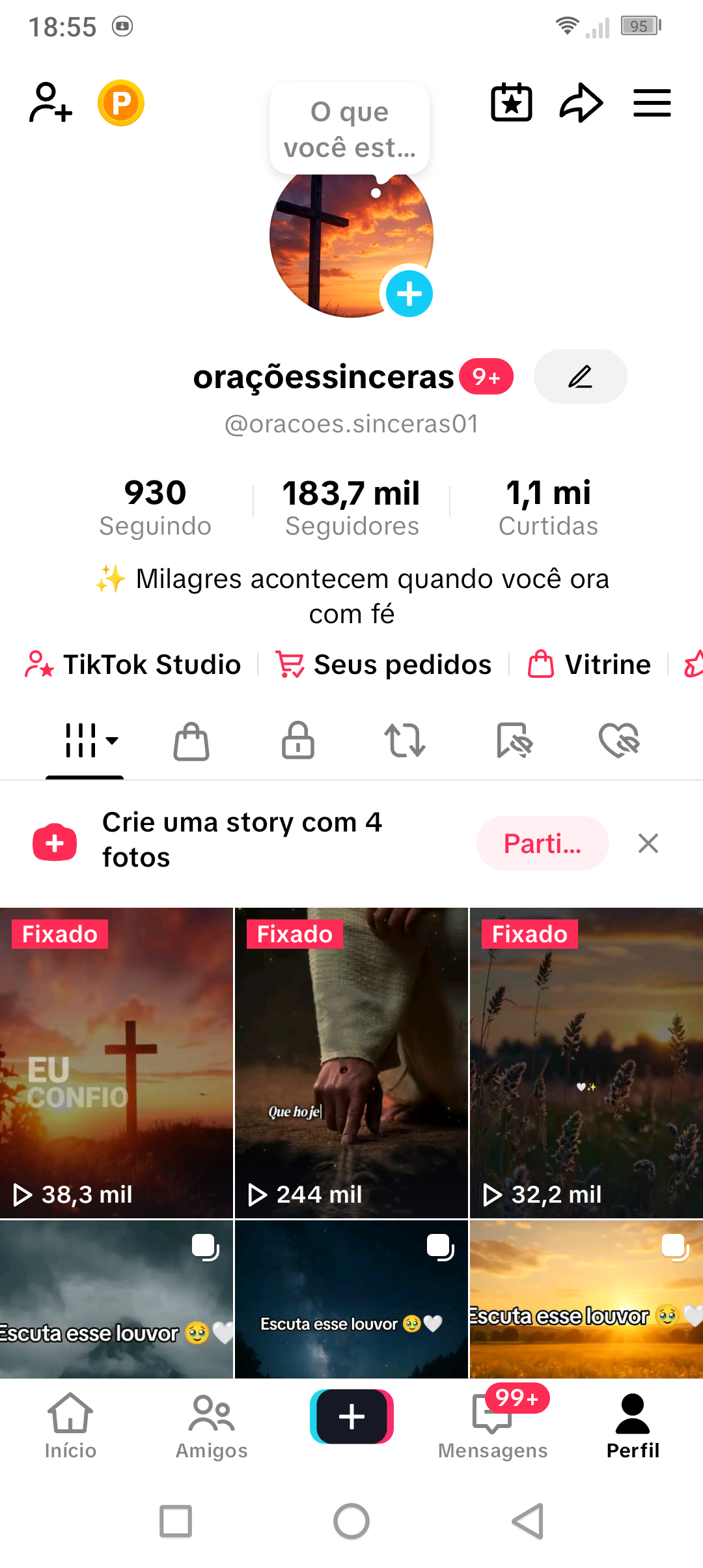This screenshot has height=1568, width=703.
Task: Add a new profile photo story
Action: click(x=409, y=294)
